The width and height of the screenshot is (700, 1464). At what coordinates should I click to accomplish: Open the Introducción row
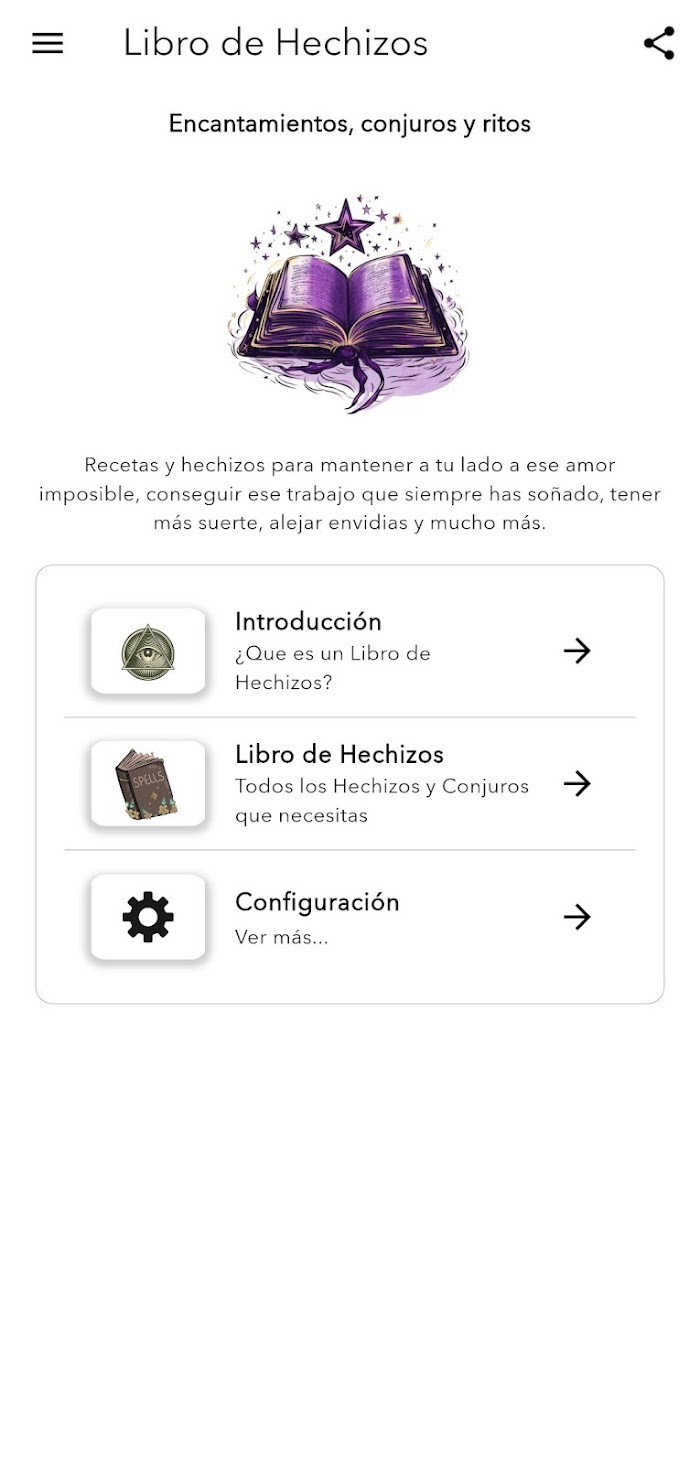350,651
